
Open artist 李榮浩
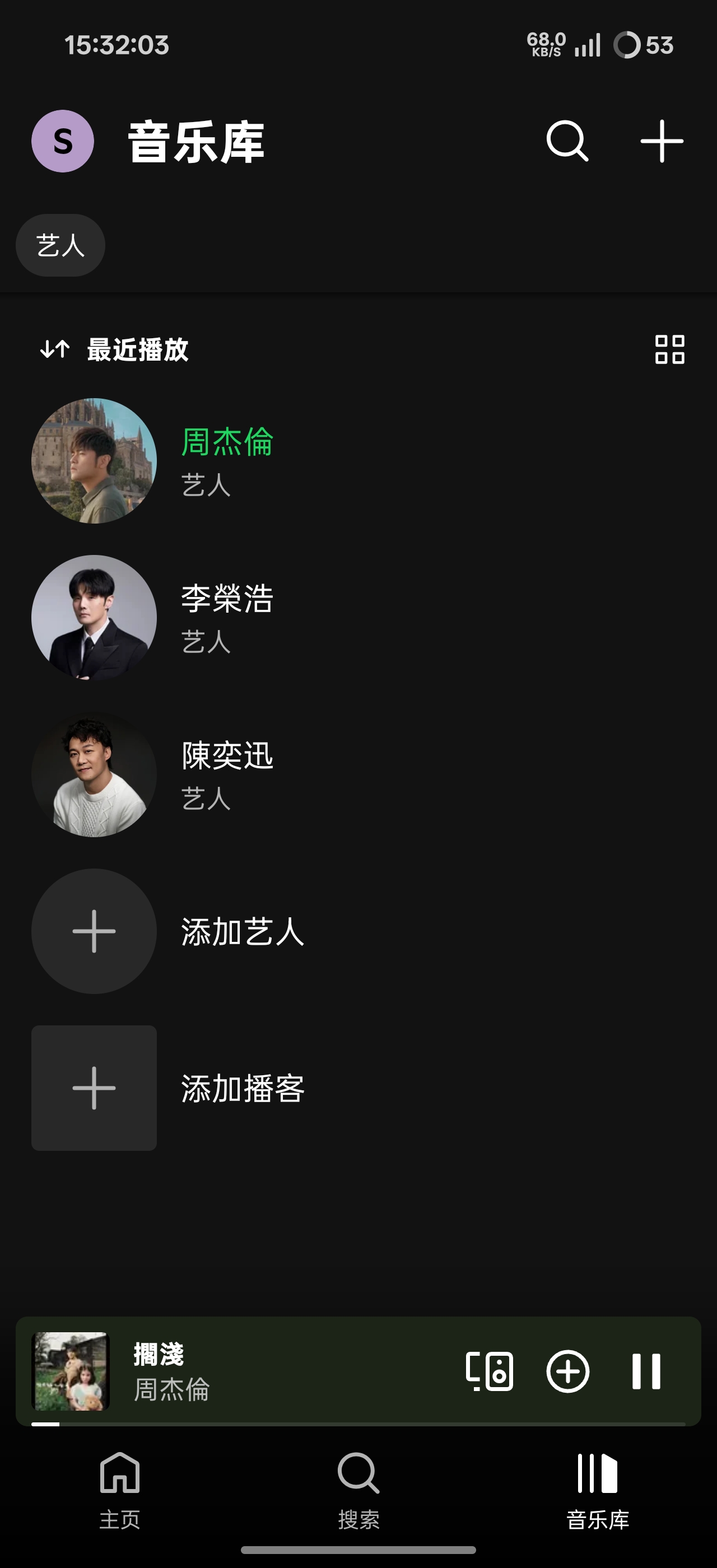pos(226,617)
